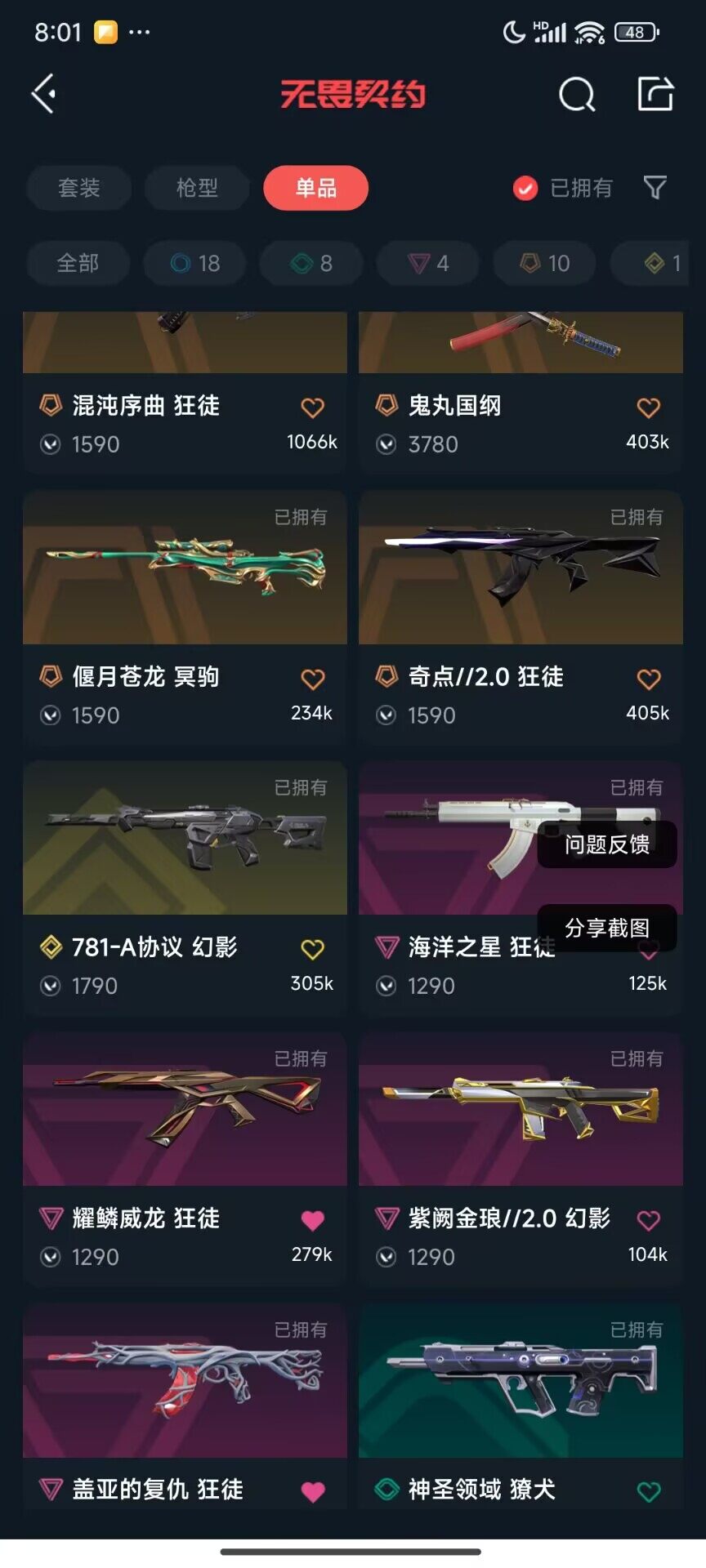Like the 鬼丸国纲 skin
The width and height of the screenshot is (706, 1568).
(648, 407)
